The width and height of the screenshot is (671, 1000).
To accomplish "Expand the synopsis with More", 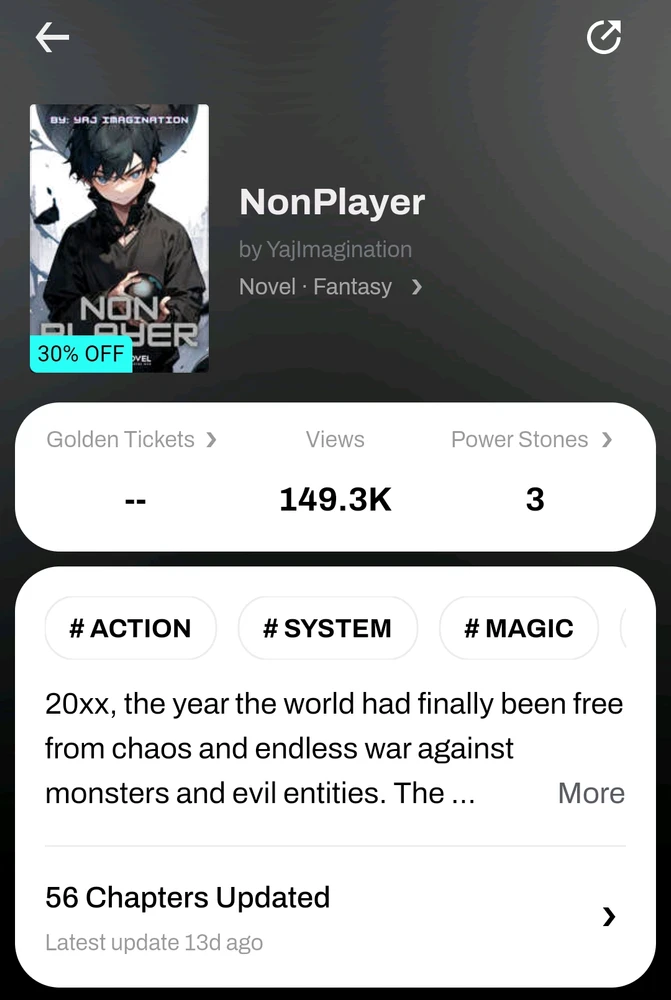I will point(591,793).
